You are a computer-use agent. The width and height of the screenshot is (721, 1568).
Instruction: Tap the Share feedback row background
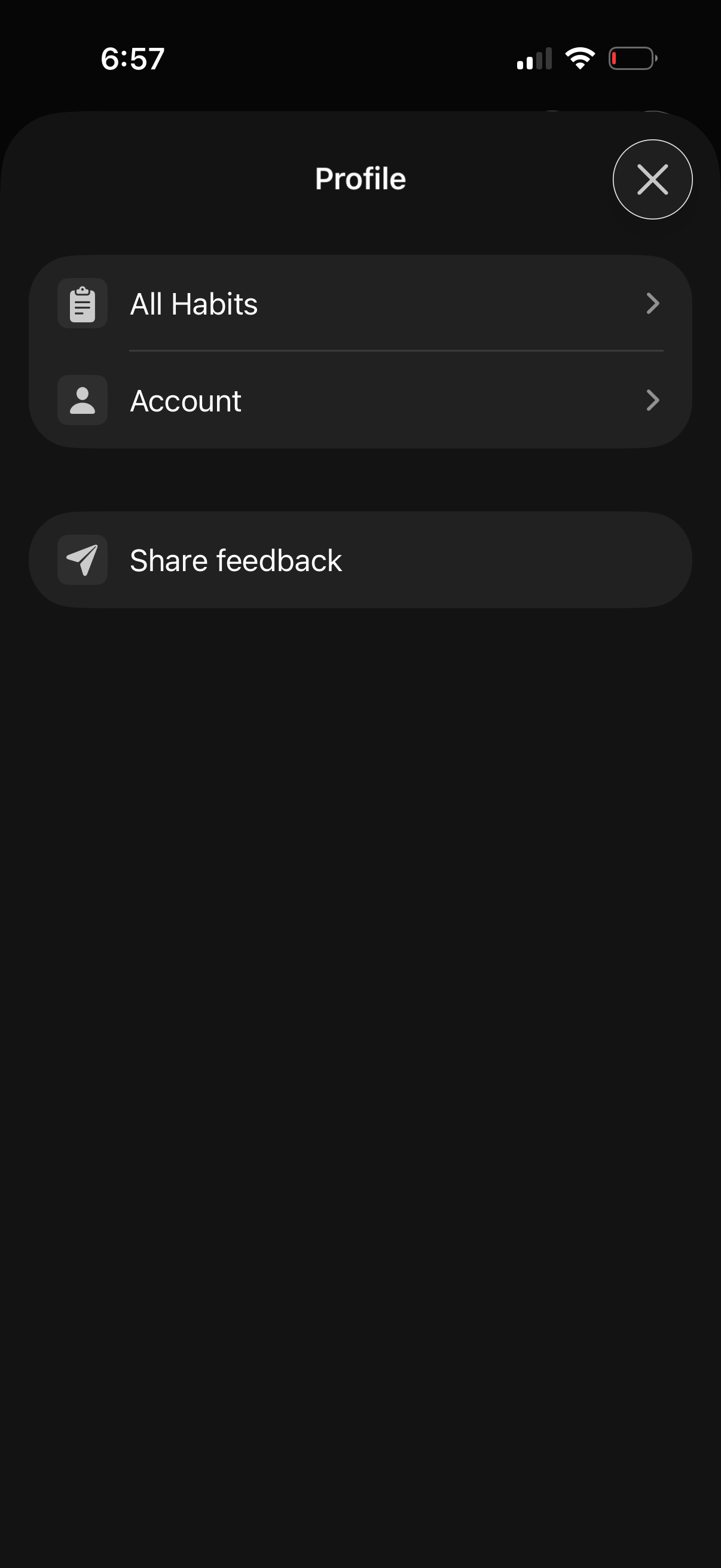(x=426, y=559)
